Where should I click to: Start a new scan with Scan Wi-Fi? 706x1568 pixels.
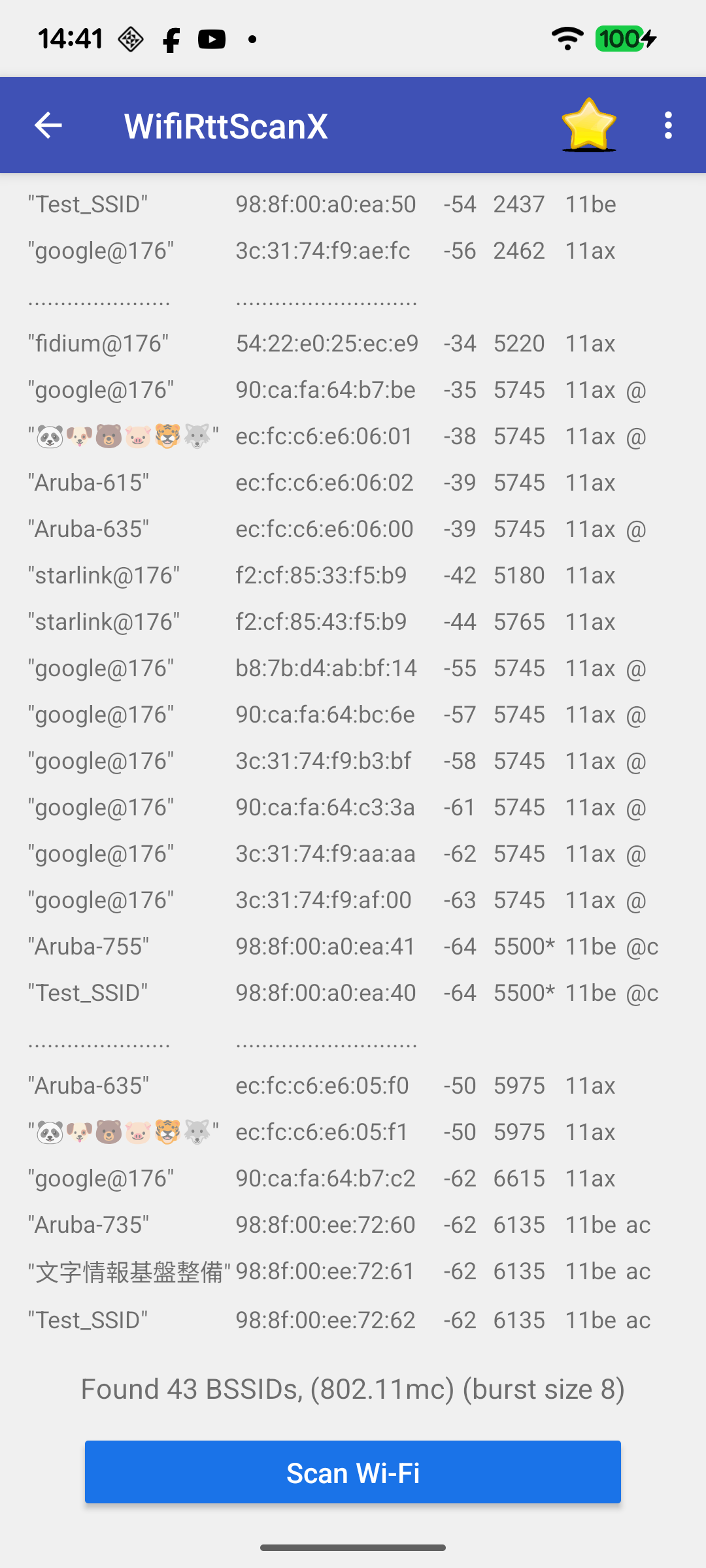[353, 1473]
